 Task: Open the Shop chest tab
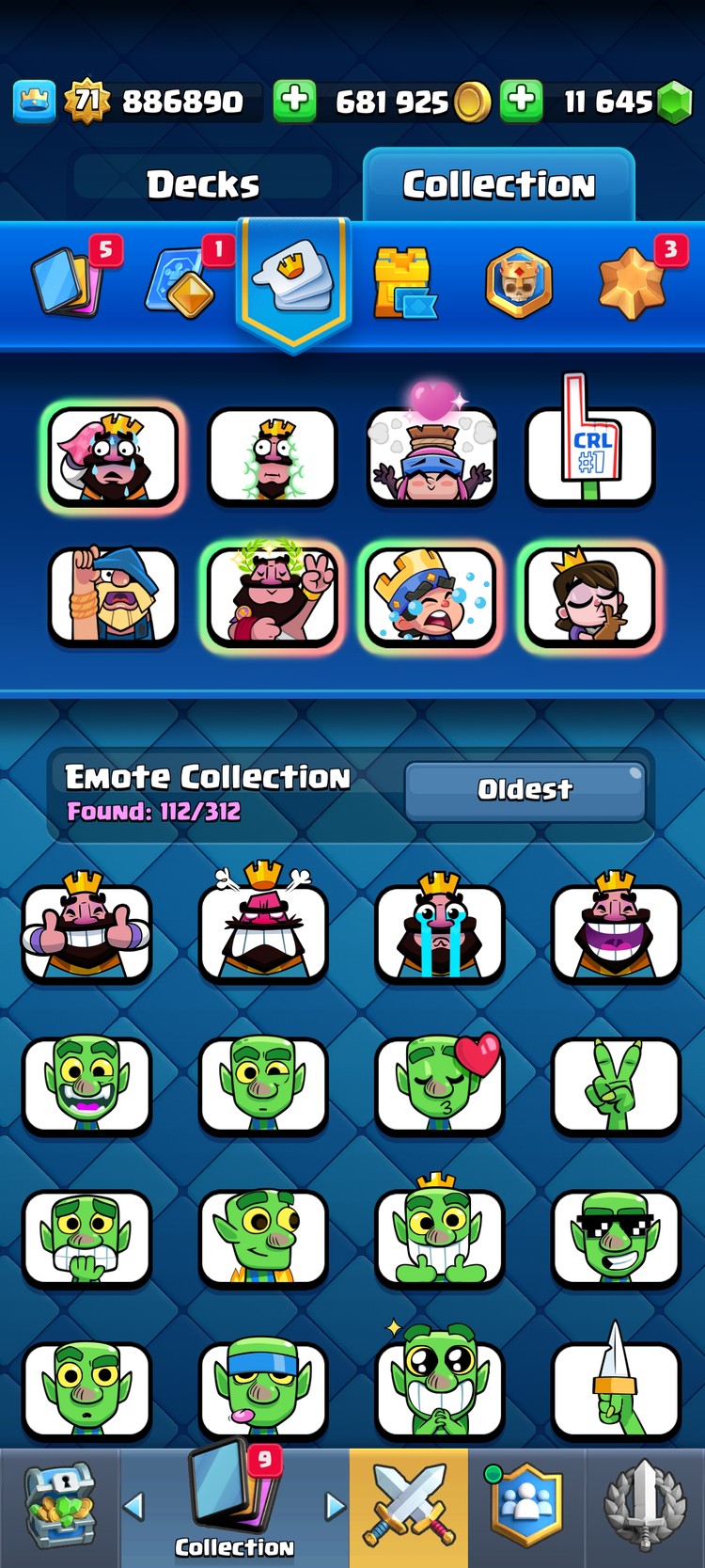point(59,1507)
